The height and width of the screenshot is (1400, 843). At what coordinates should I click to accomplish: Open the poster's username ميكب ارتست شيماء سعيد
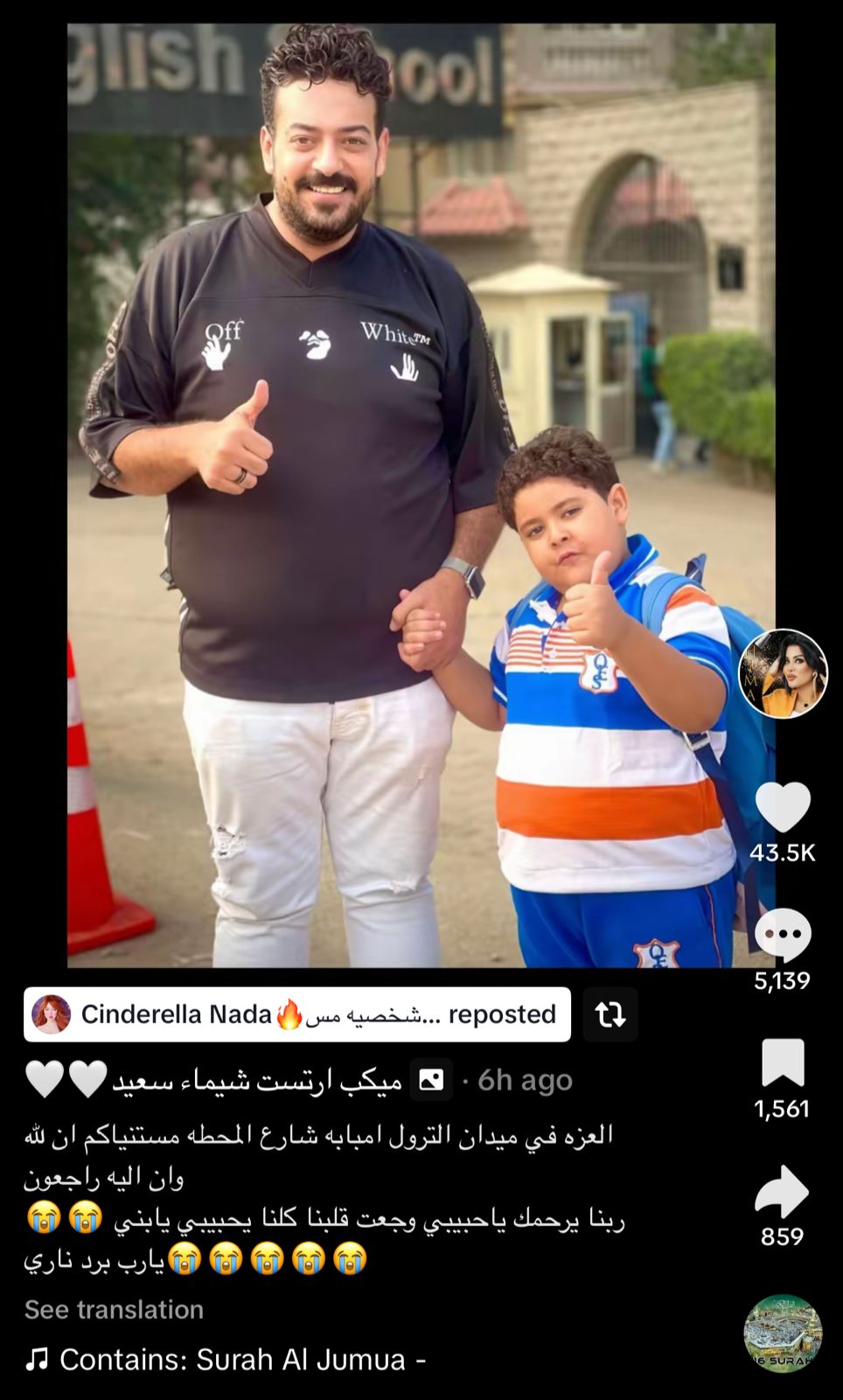pyautogui.click(x=257, y=1081)
